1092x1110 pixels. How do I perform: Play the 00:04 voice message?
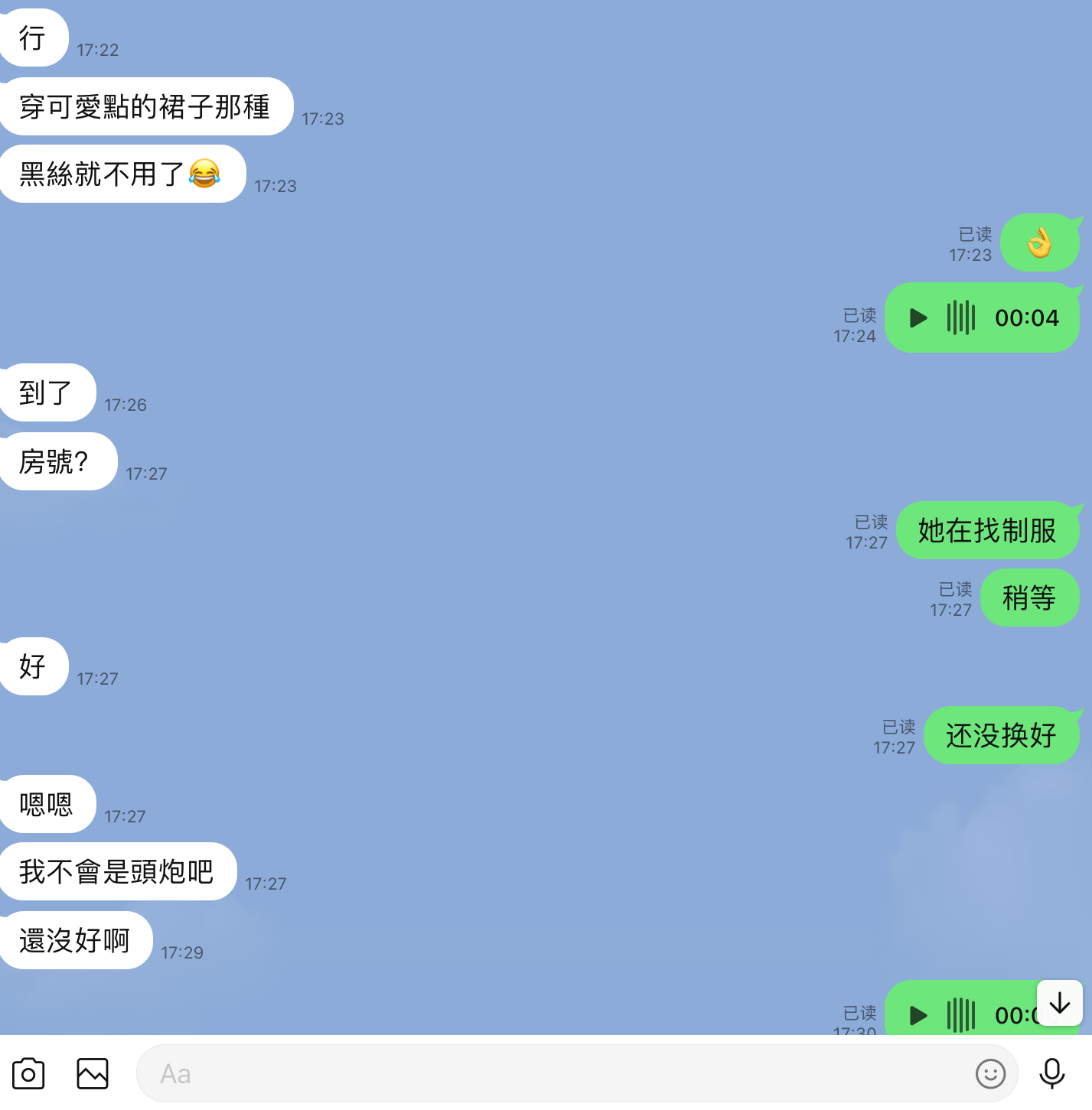918,318
